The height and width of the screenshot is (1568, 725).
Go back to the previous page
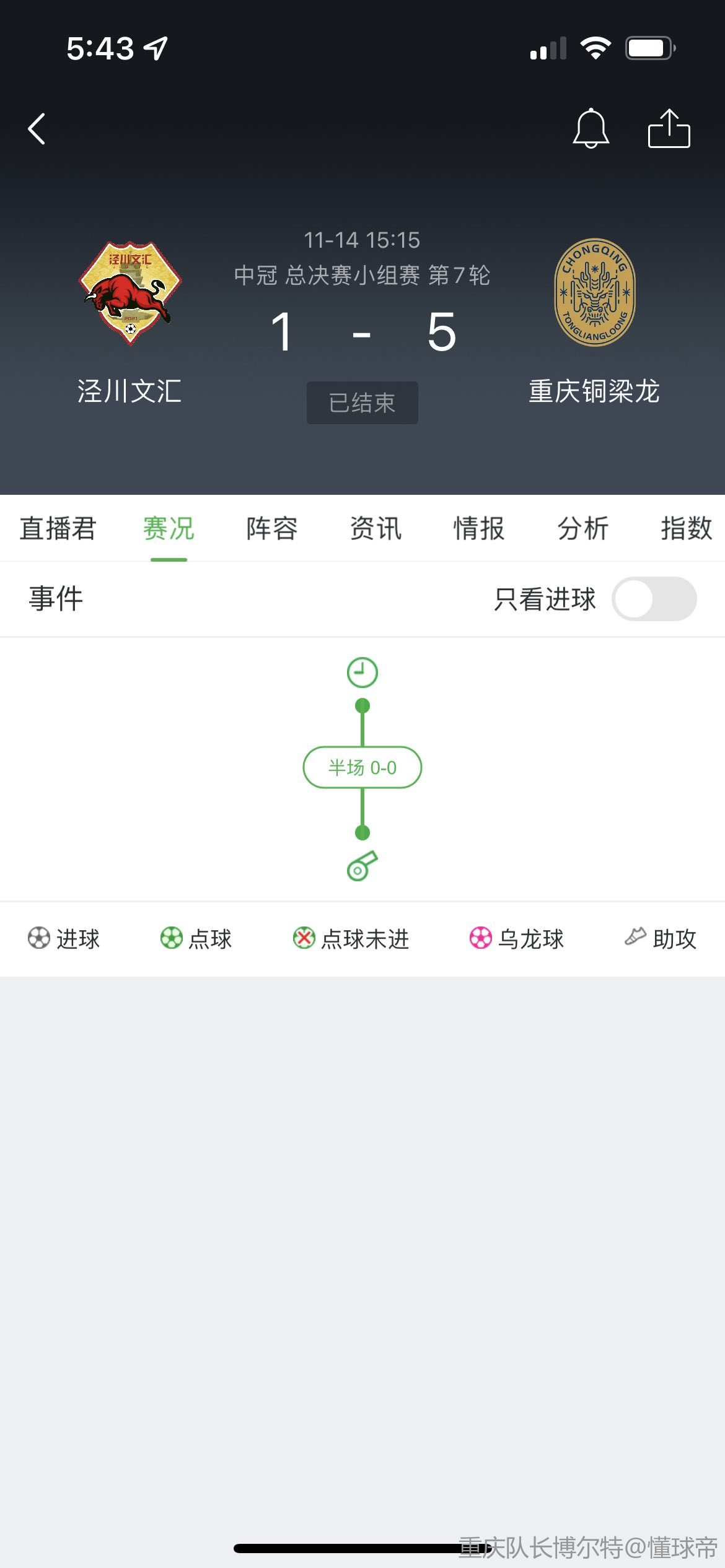coord(37,129)
